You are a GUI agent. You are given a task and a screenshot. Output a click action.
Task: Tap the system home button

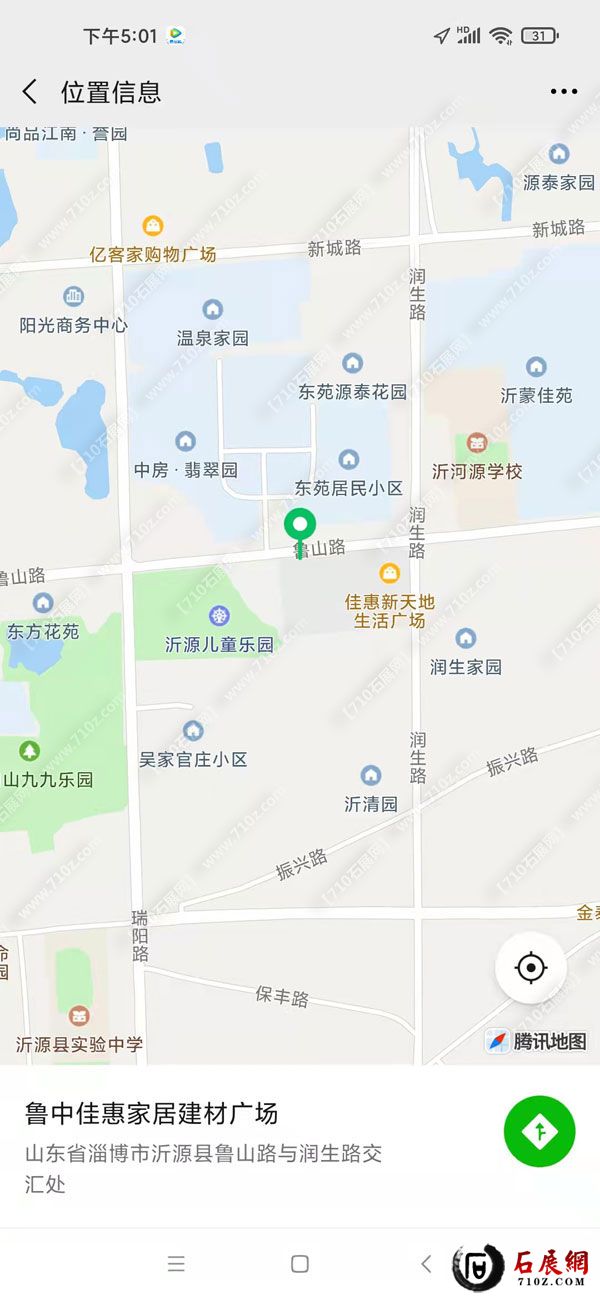299,1264
